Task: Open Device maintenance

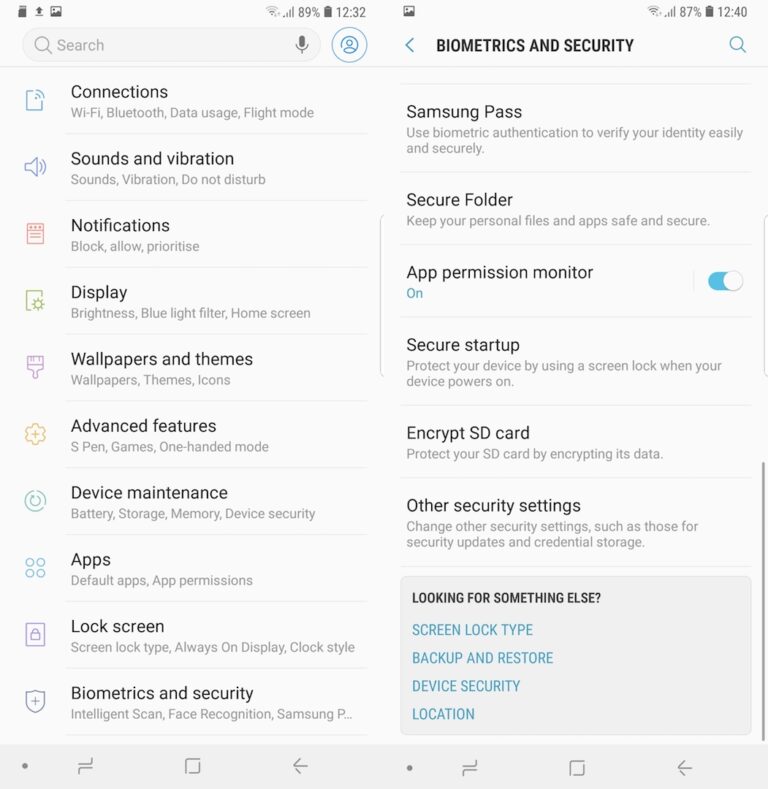Action: click(x=192, y=502)
